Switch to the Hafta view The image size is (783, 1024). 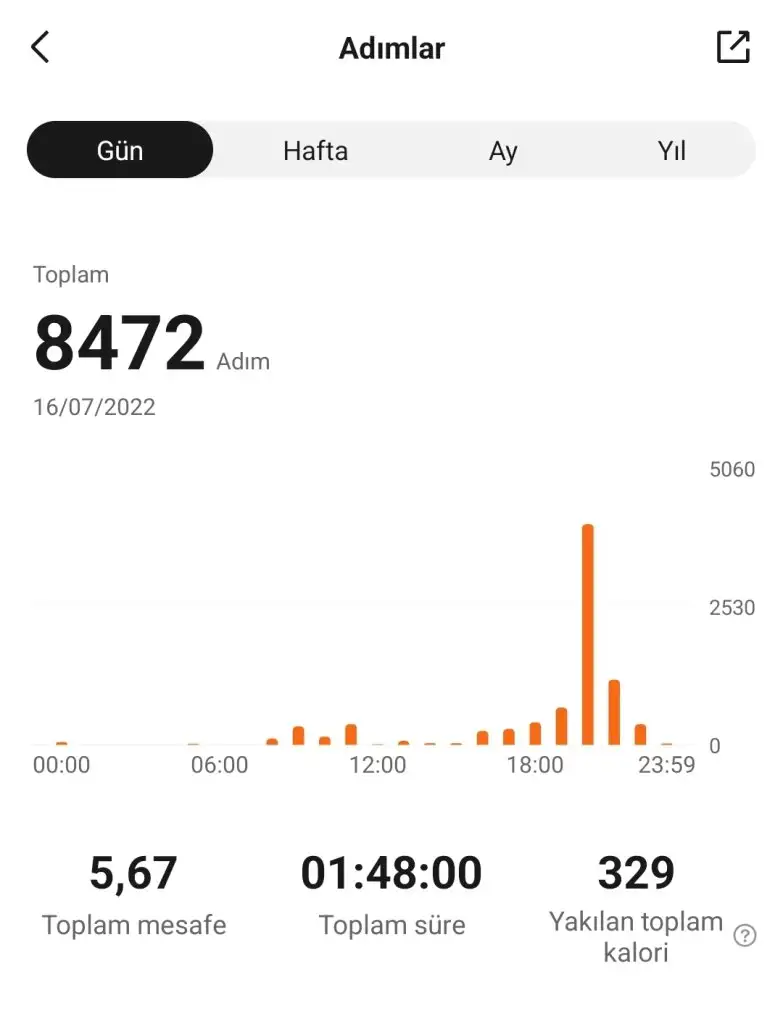point(315,151)
